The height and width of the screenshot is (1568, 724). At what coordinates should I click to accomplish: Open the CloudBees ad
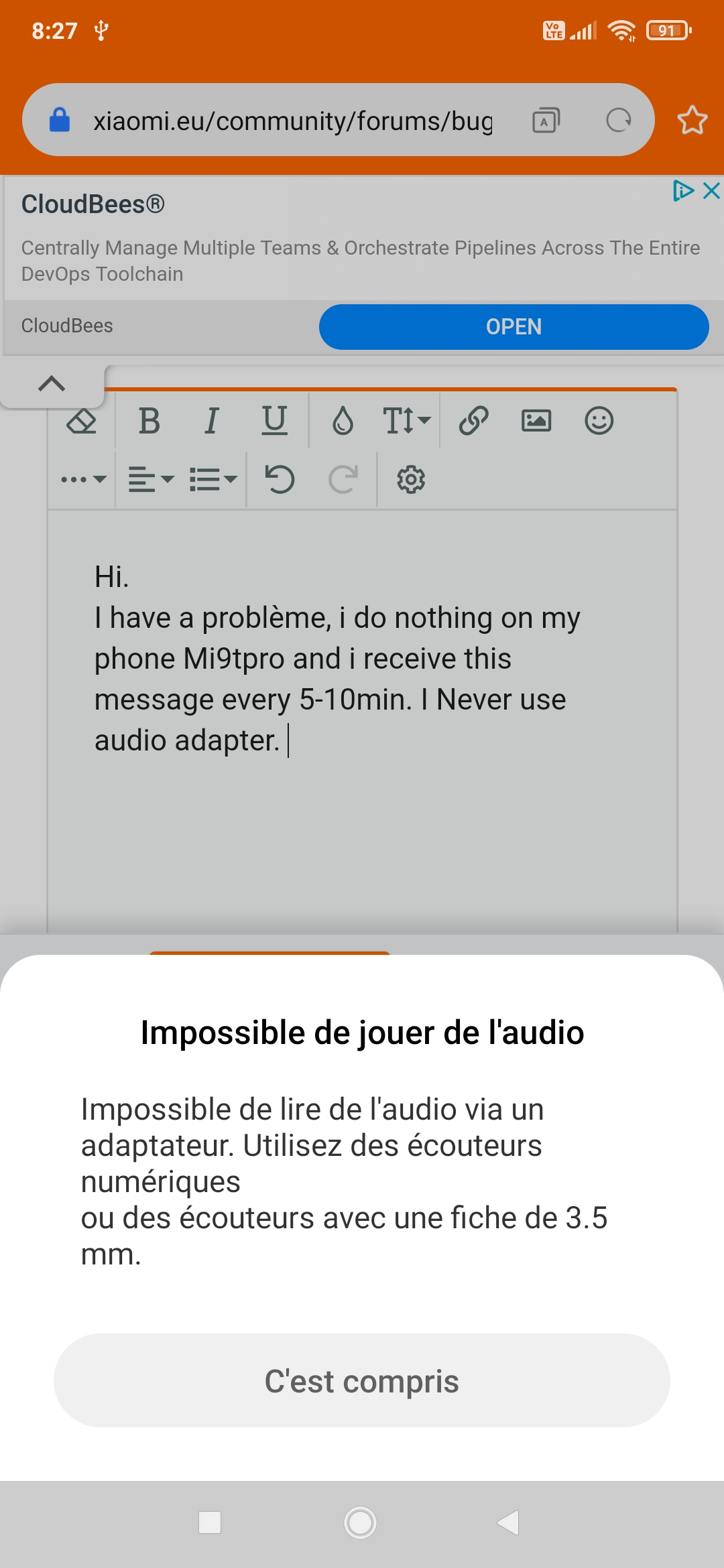pyautogui.click(x=514, y=326)
